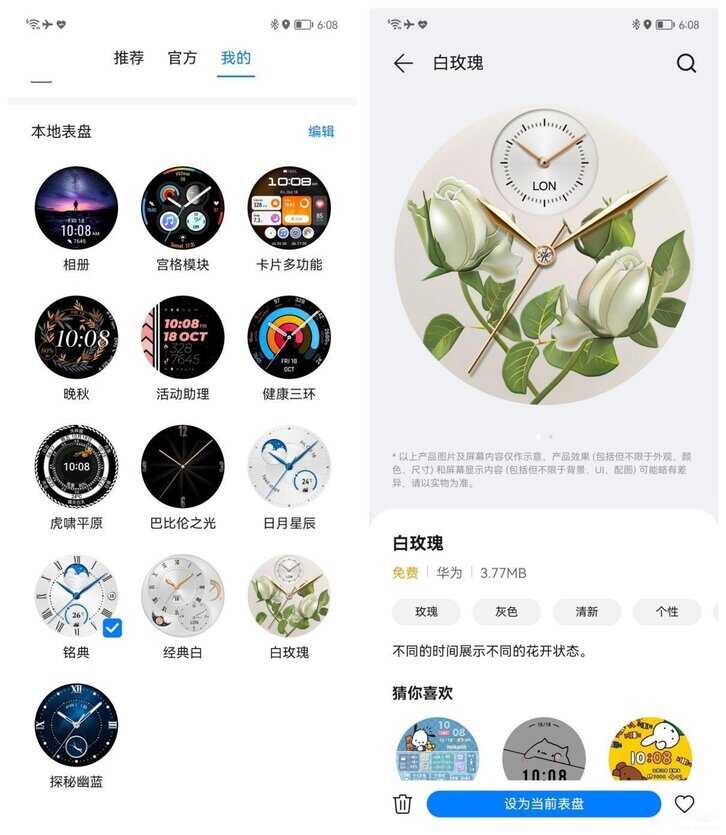Open the 相册 watch face
This screenshot has width=726, height=835.
(76, 208)
